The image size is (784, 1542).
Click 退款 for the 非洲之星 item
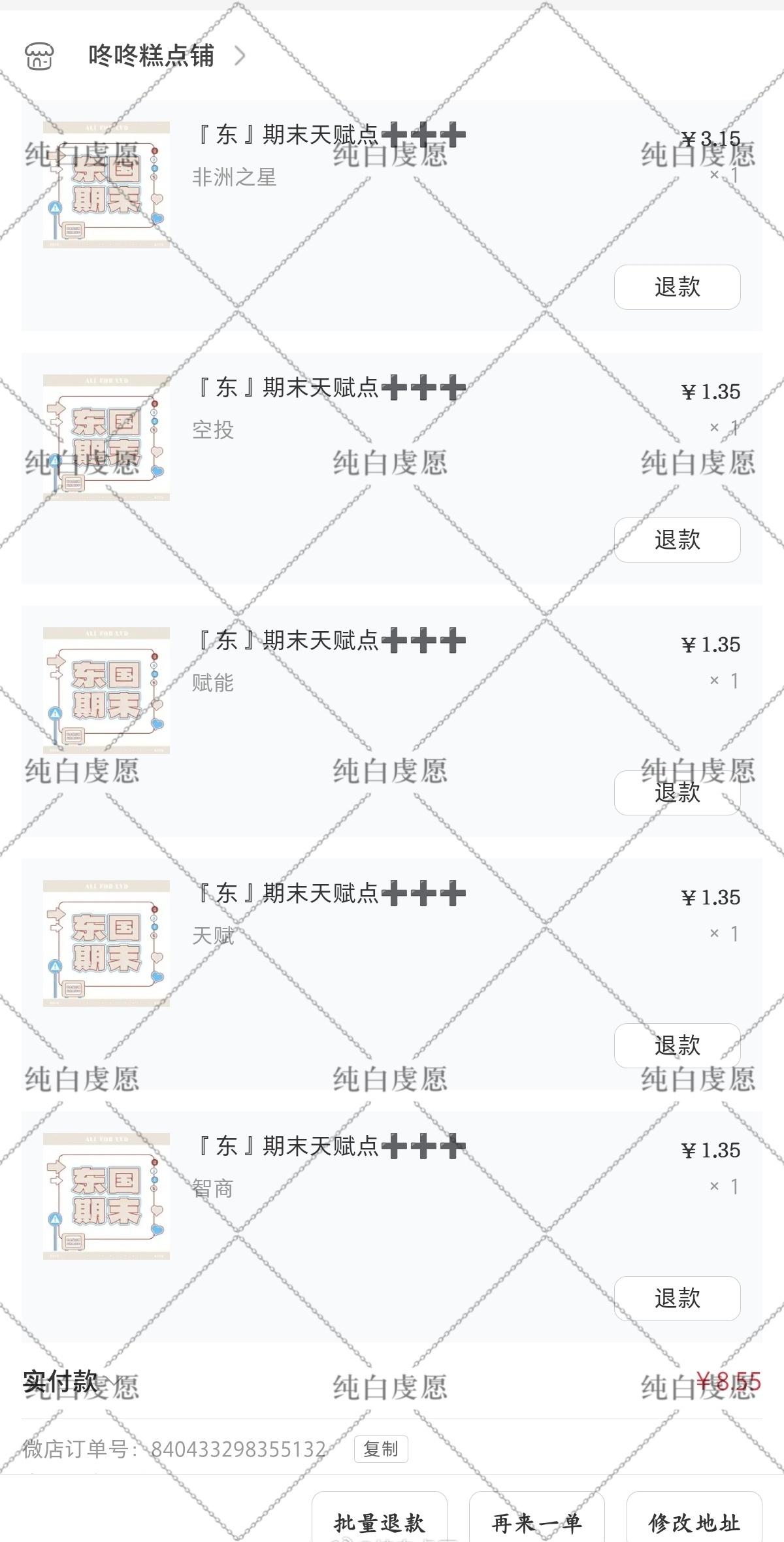point(678,286)
